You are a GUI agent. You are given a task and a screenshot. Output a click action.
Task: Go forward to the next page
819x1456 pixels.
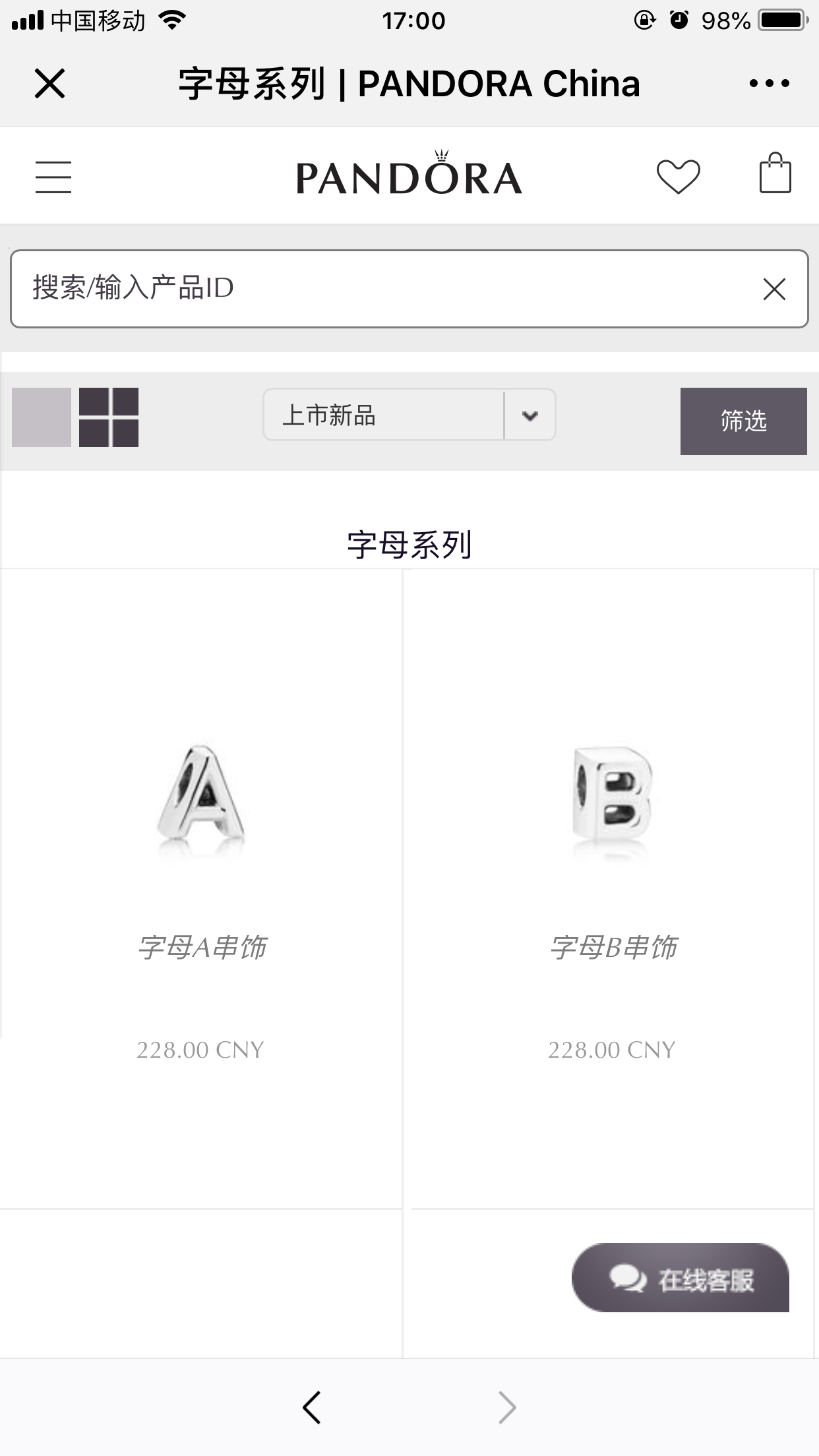click(x=506, y=1407)
